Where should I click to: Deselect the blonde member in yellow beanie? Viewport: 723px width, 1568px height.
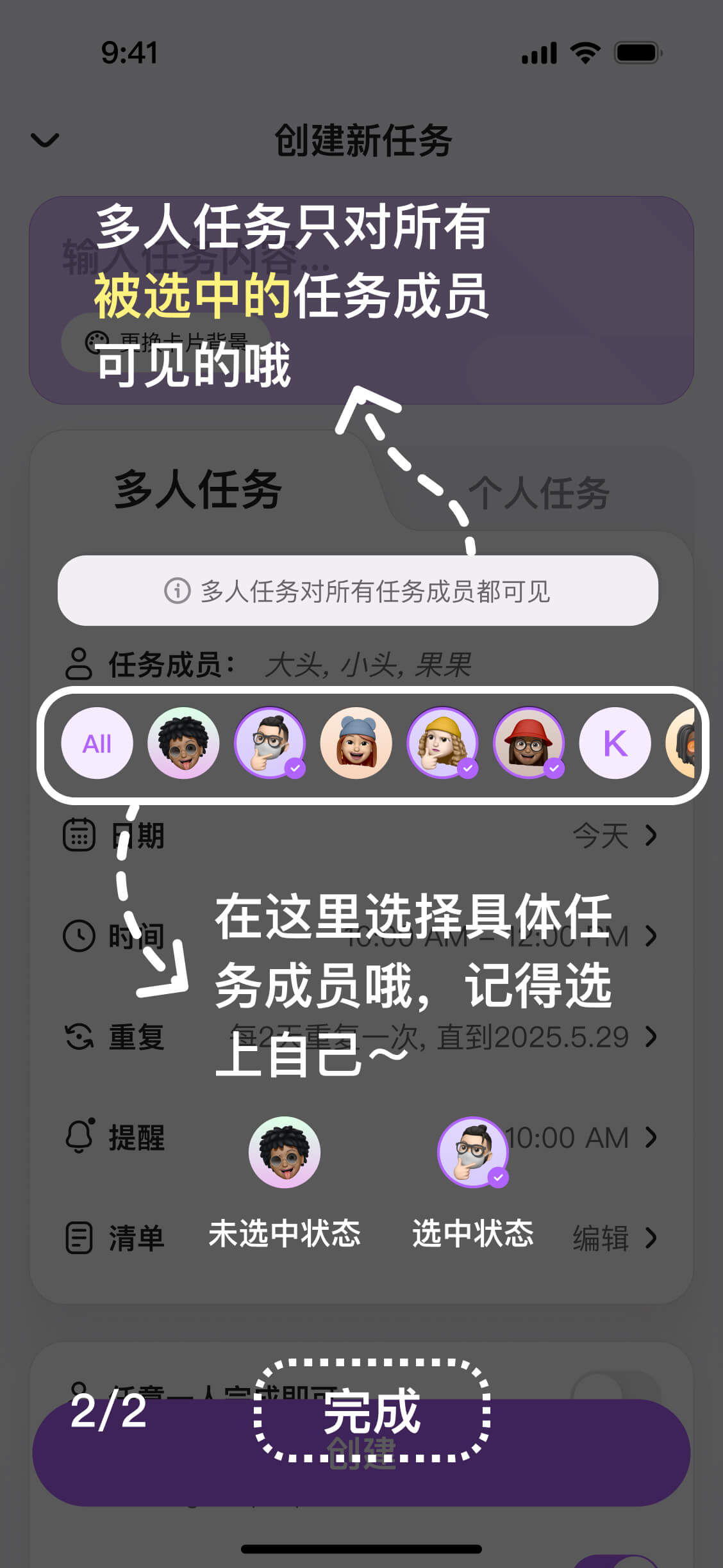click(442, 743)
